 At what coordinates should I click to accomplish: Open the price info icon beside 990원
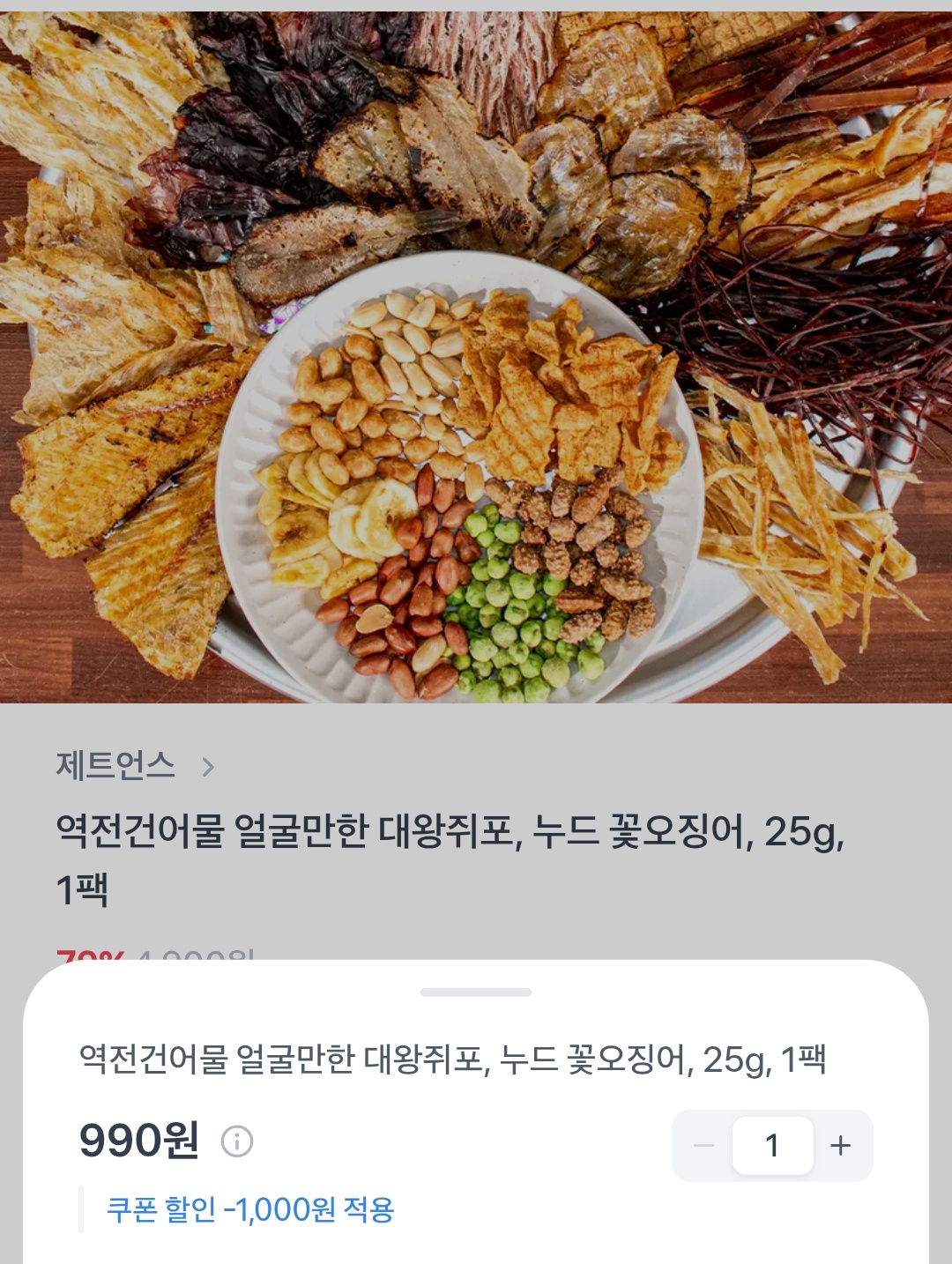[236, 1141]
